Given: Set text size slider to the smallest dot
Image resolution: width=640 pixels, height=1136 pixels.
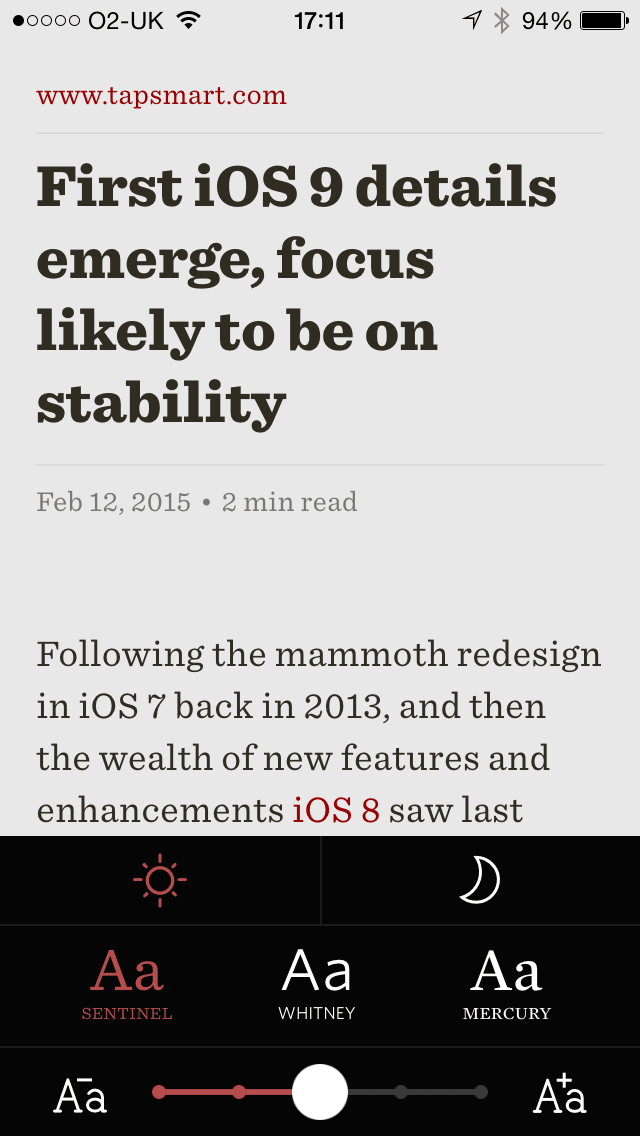Looking at the screenshot, I should [159, 1092].
